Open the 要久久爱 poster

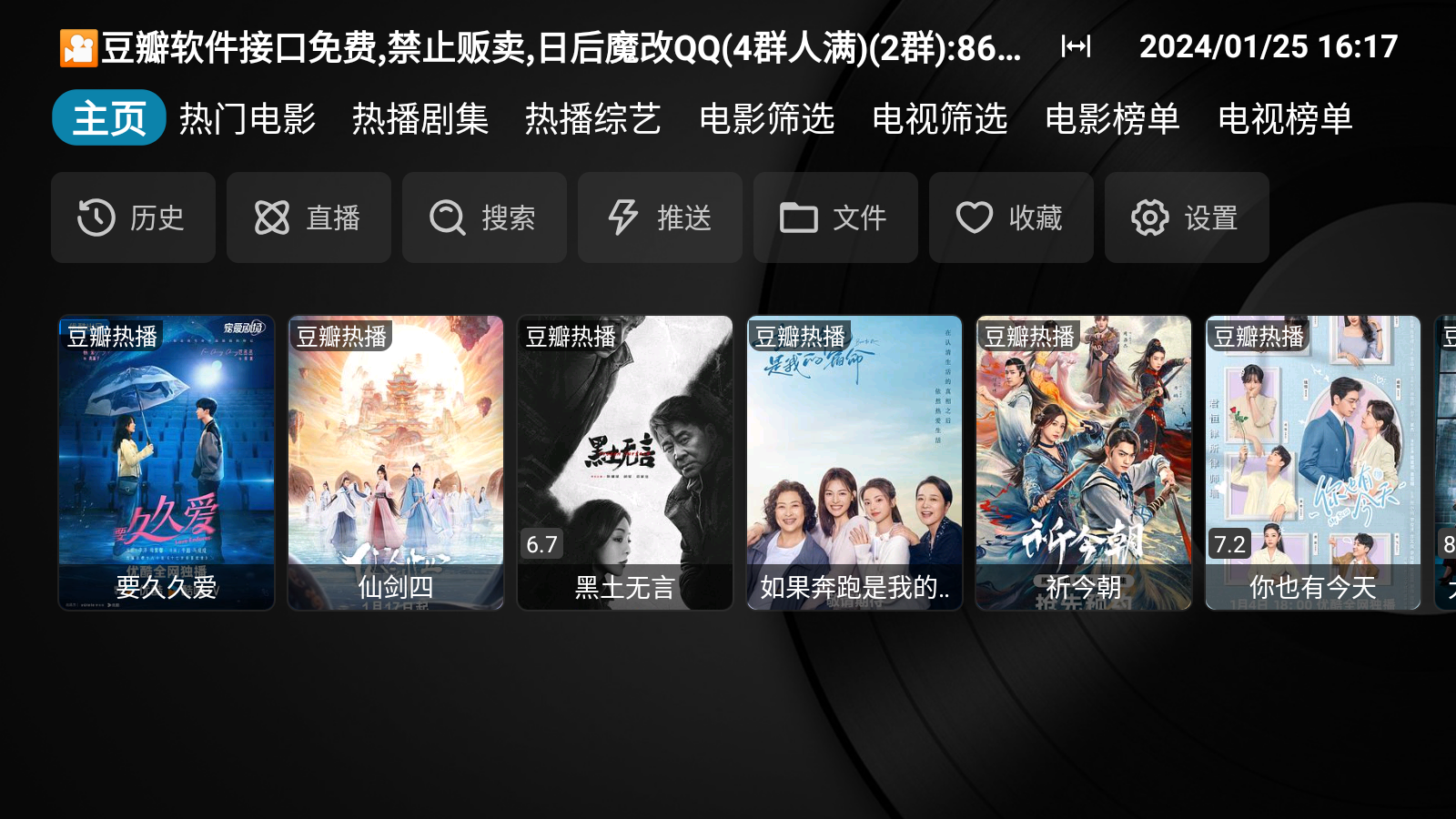click(x=167, y=462)
